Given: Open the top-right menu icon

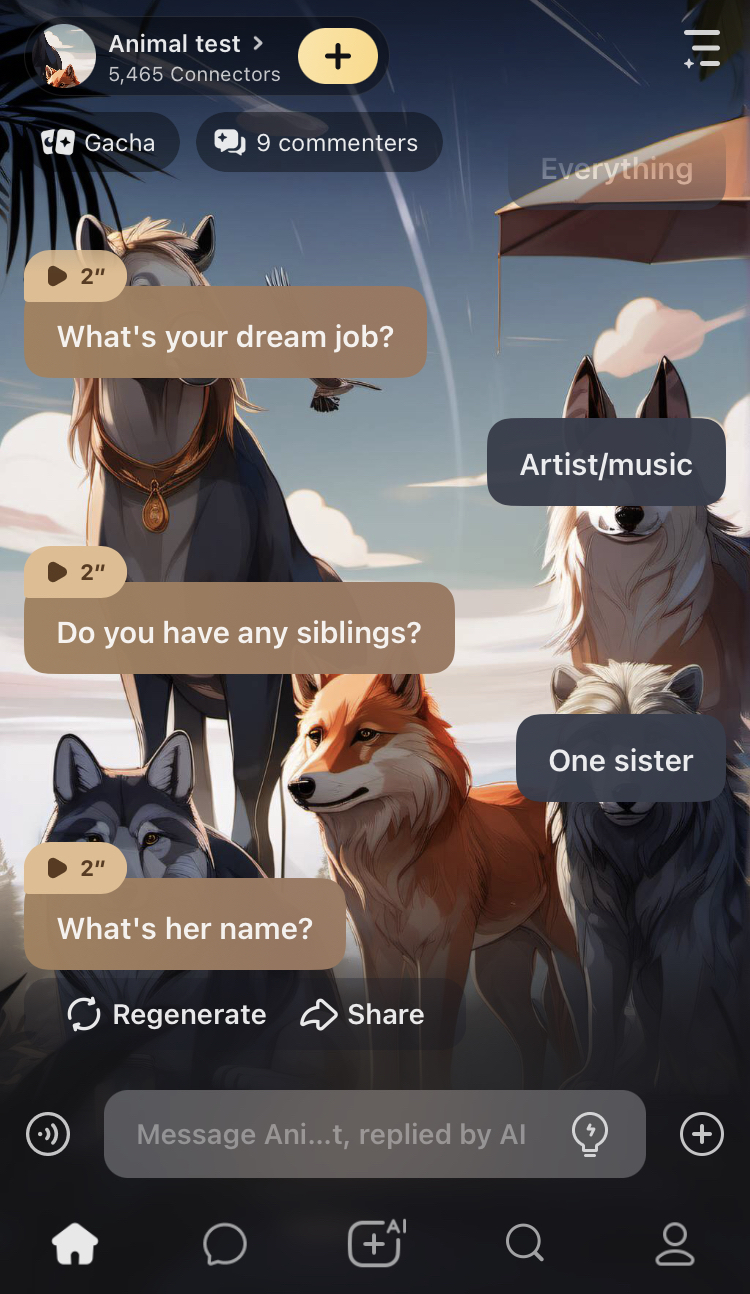Looking at the screenshot, I should pyautogui.click(x=702, y=48).
